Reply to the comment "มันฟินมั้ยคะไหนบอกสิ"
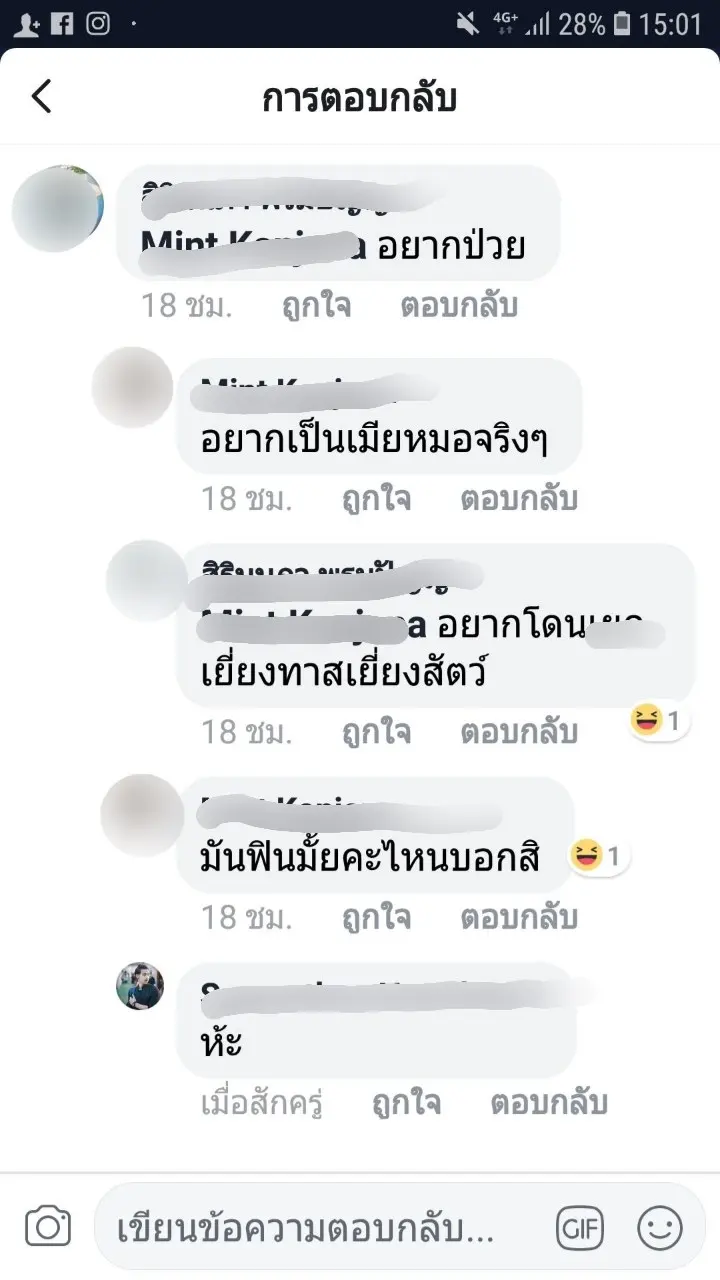Viewport: 720px width, 1280px height. point(518,917)
